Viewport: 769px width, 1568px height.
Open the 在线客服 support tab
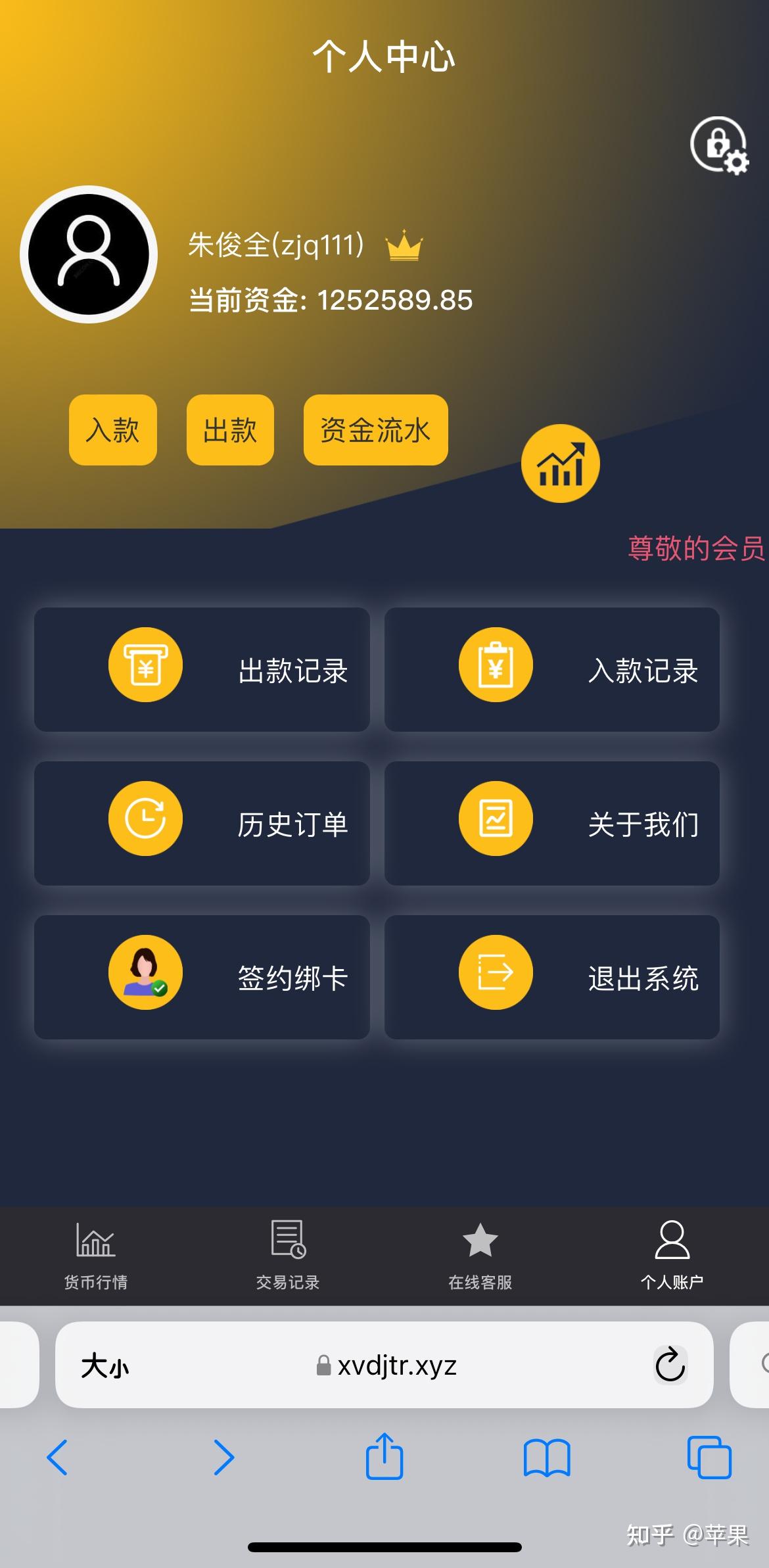point(480,1254)
